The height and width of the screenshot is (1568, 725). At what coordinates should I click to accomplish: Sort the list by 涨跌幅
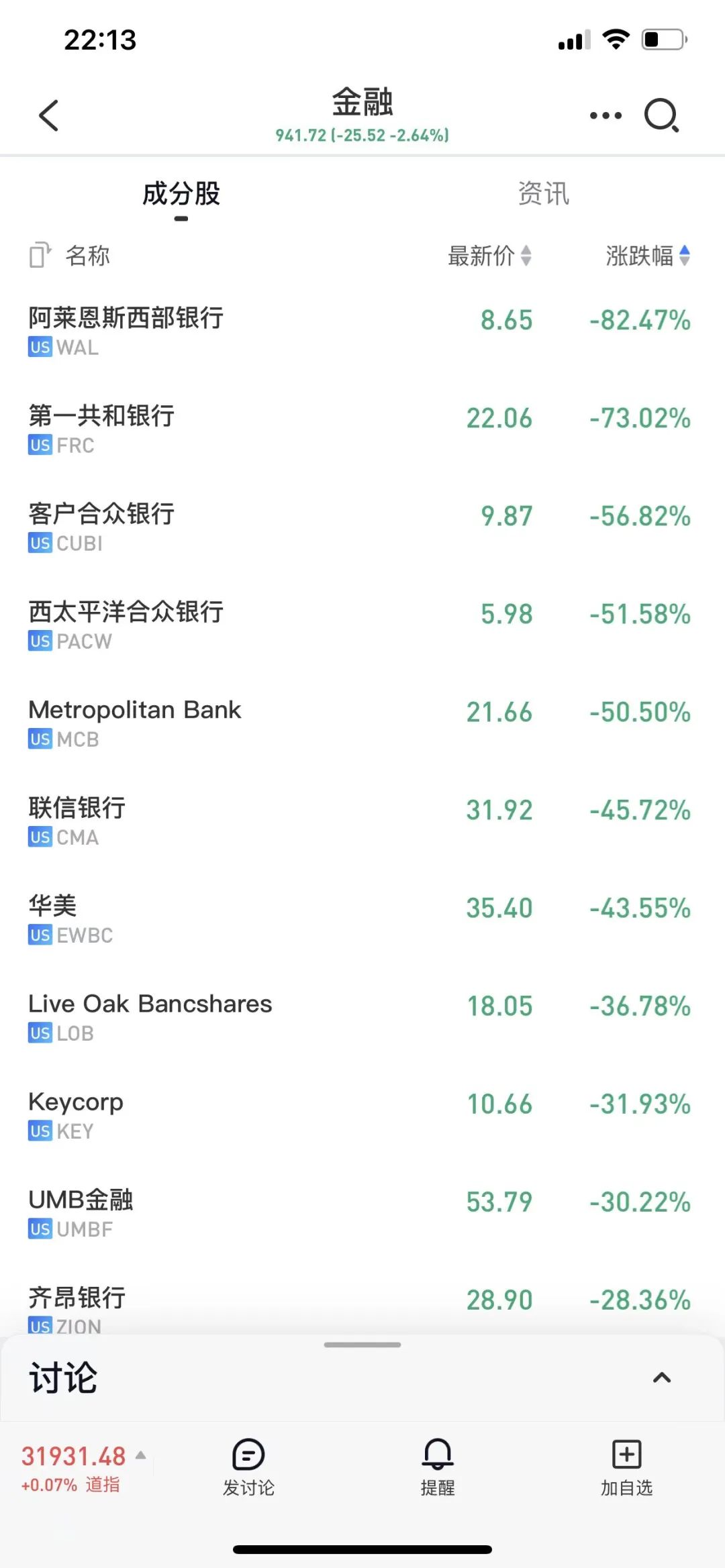tap(647, 256)
